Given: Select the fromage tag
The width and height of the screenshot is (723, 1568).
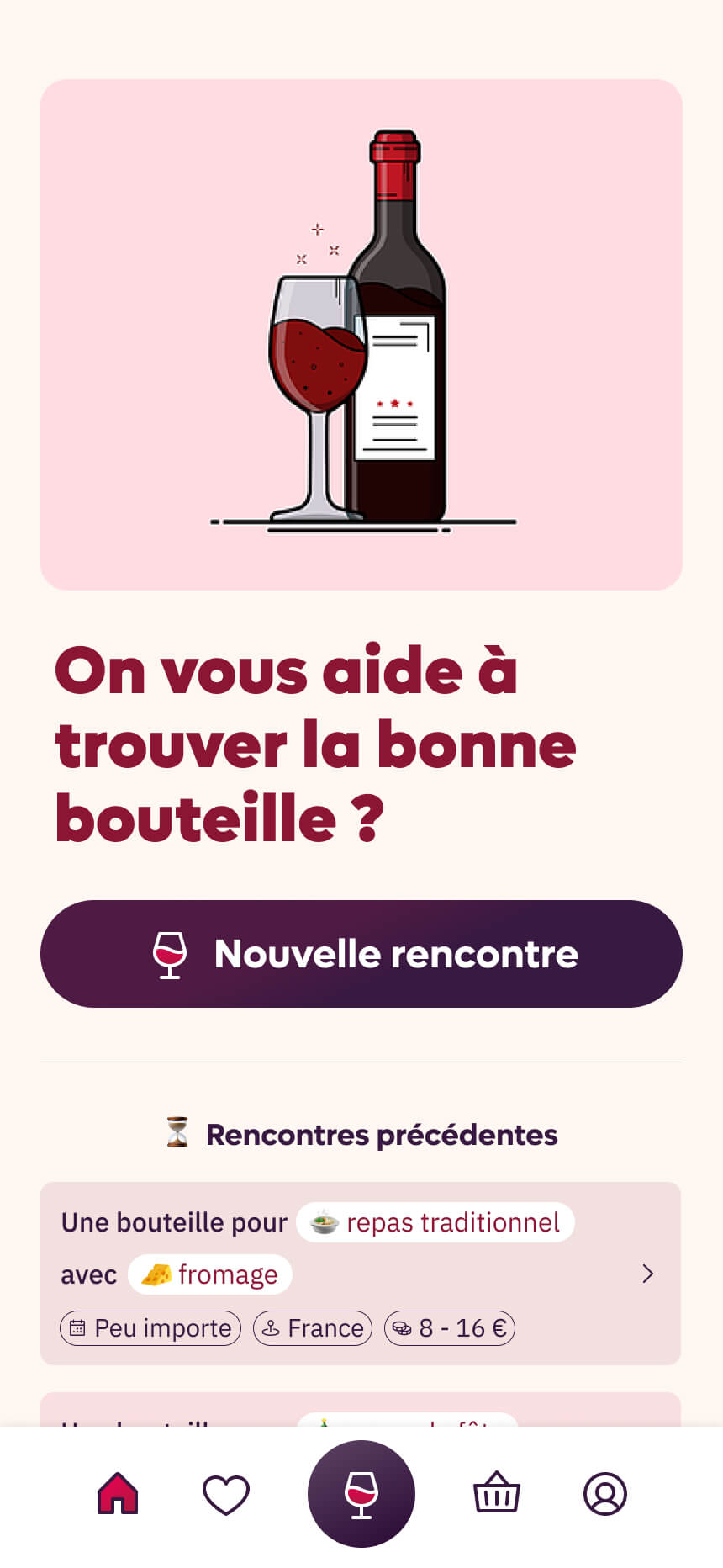Looking at the screenshot, I should (x=209, y=1274).
